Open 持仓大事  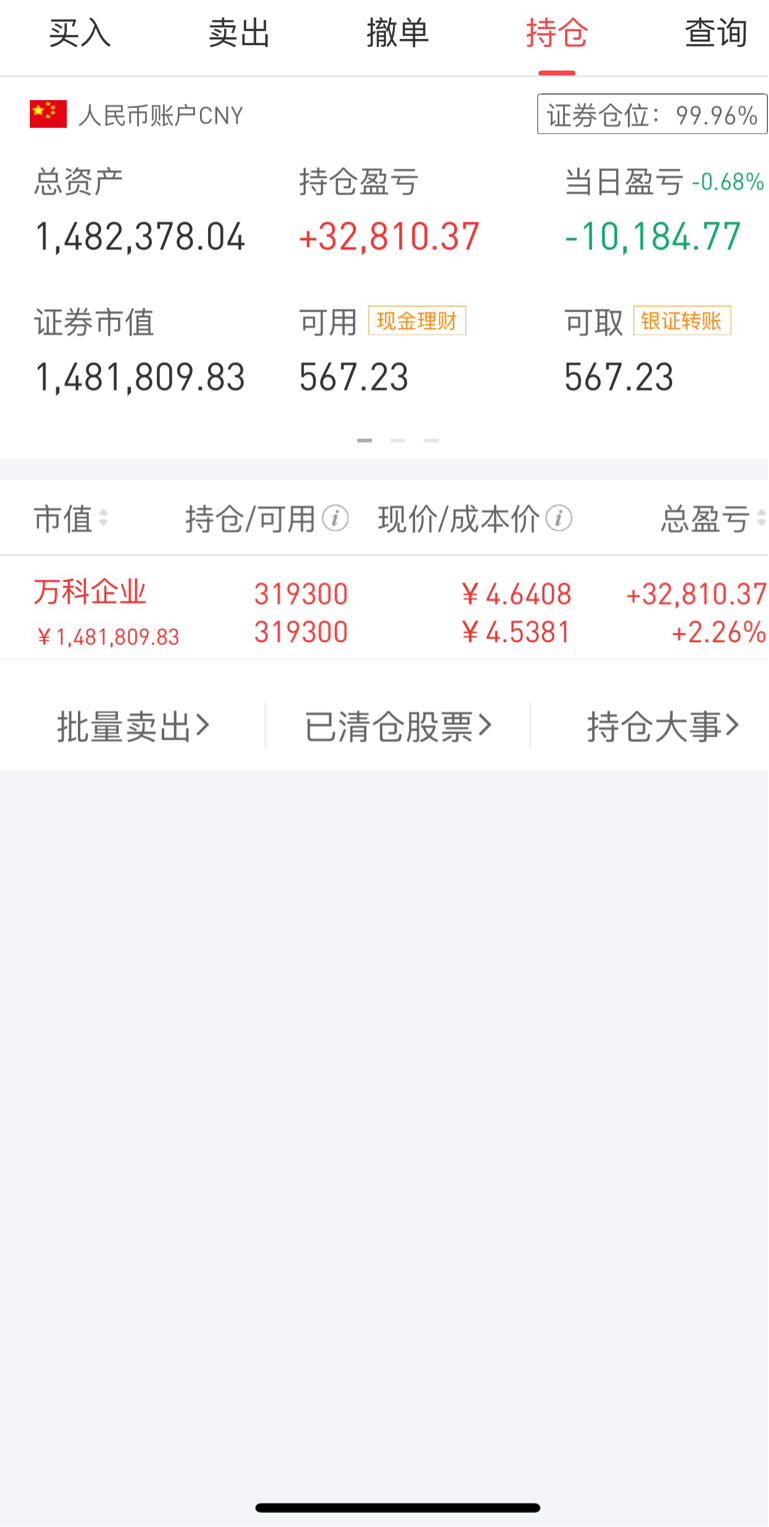(663, 726)
